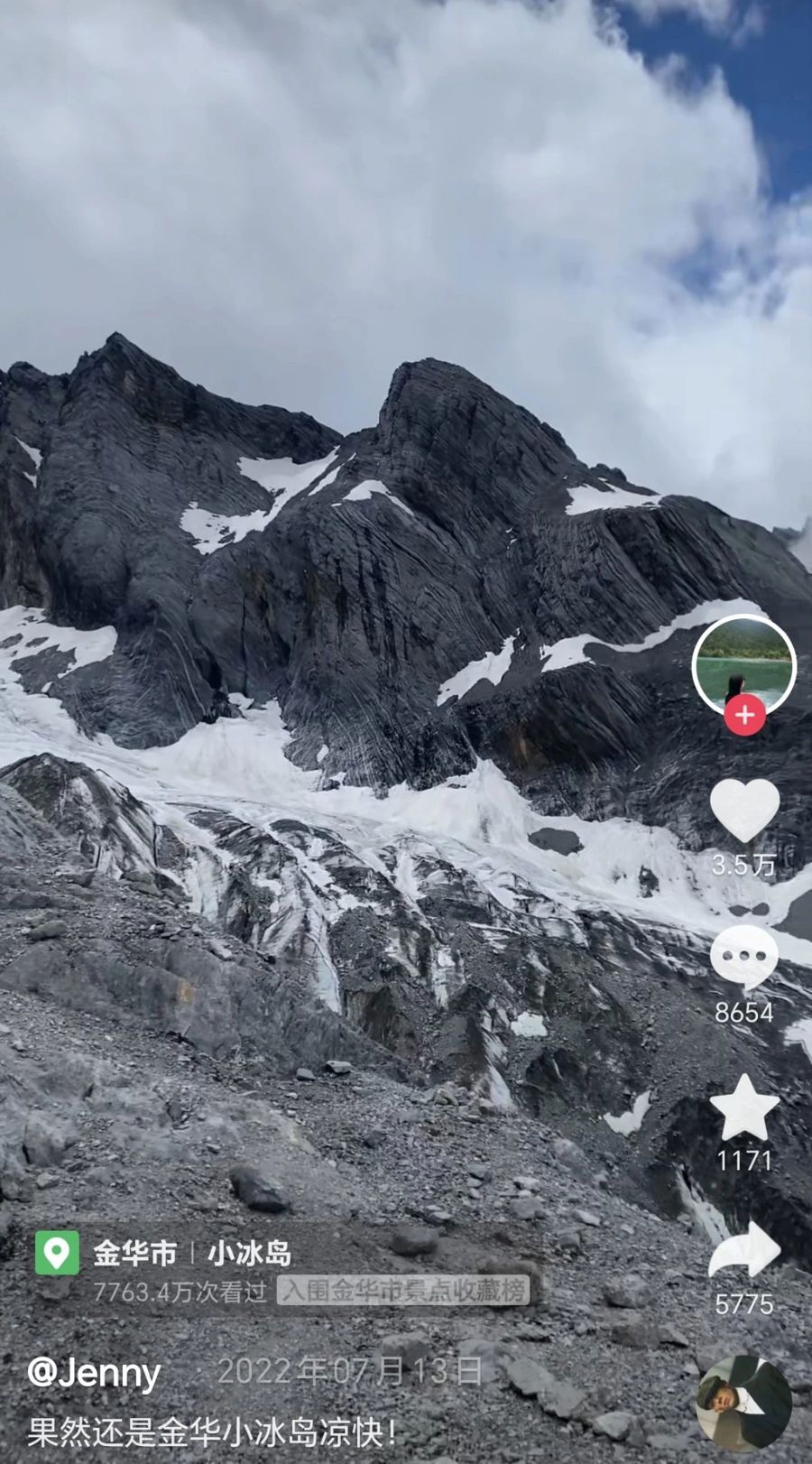Open the comments with 8654 replies
Screen dimensions: 812x1464
744,959
